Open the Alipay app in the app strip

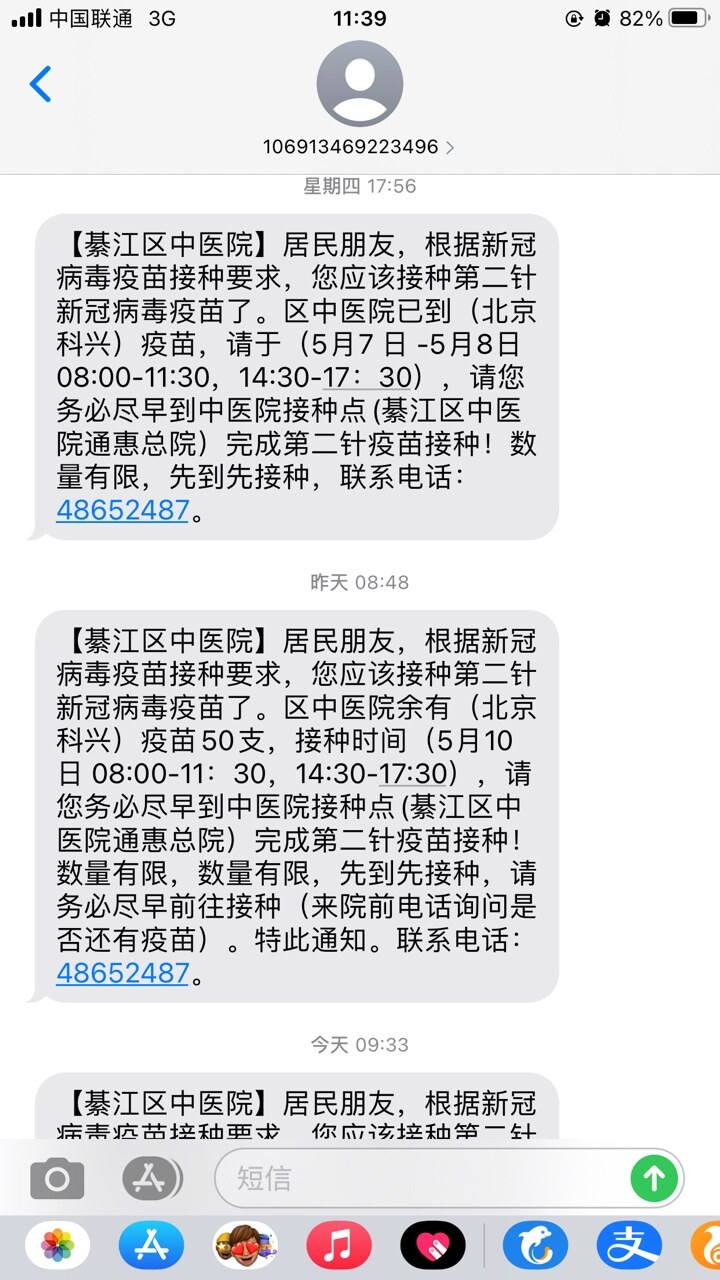tap(629, 1246)
